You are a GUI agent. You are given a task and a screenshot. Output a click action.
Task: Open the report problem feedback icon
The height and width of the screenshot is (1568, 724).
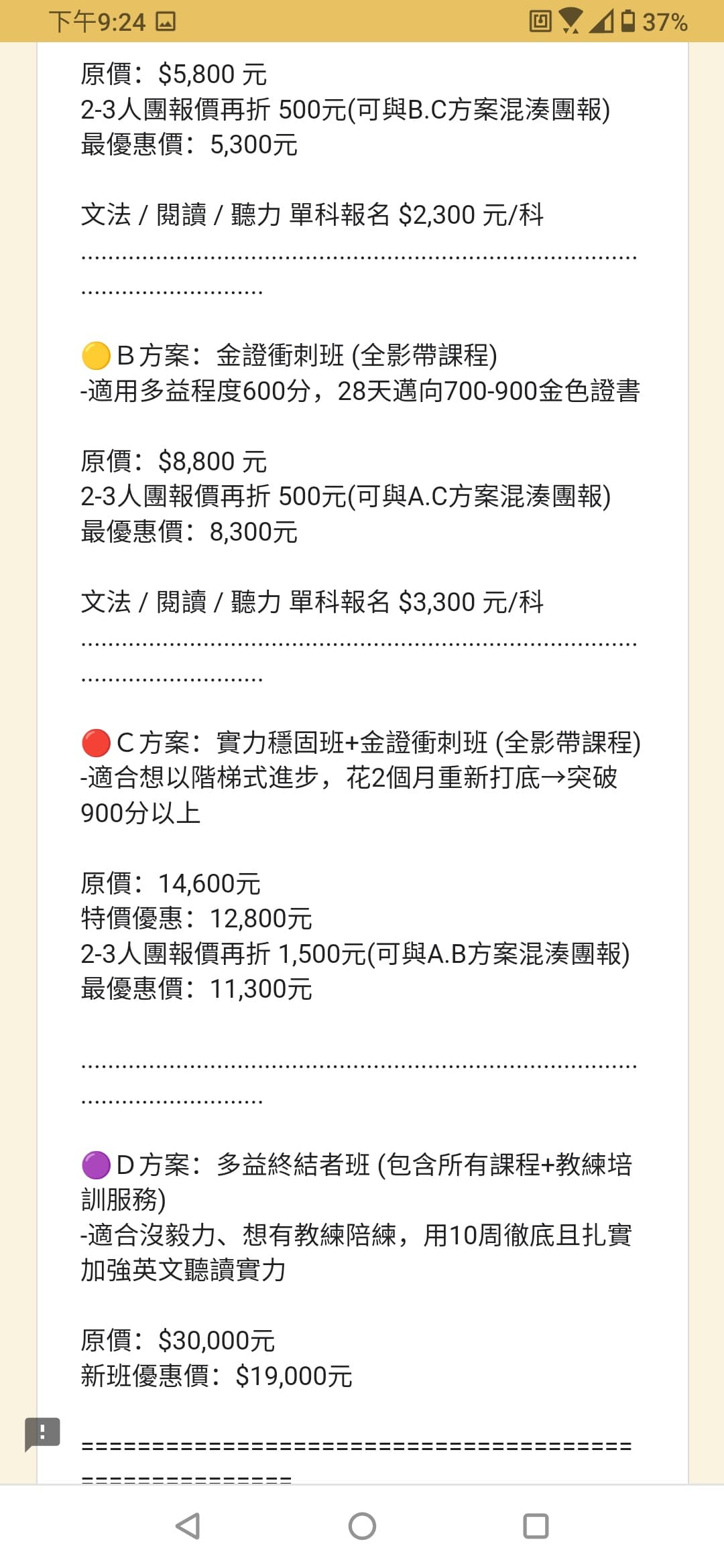click(x=42, y=1433)
